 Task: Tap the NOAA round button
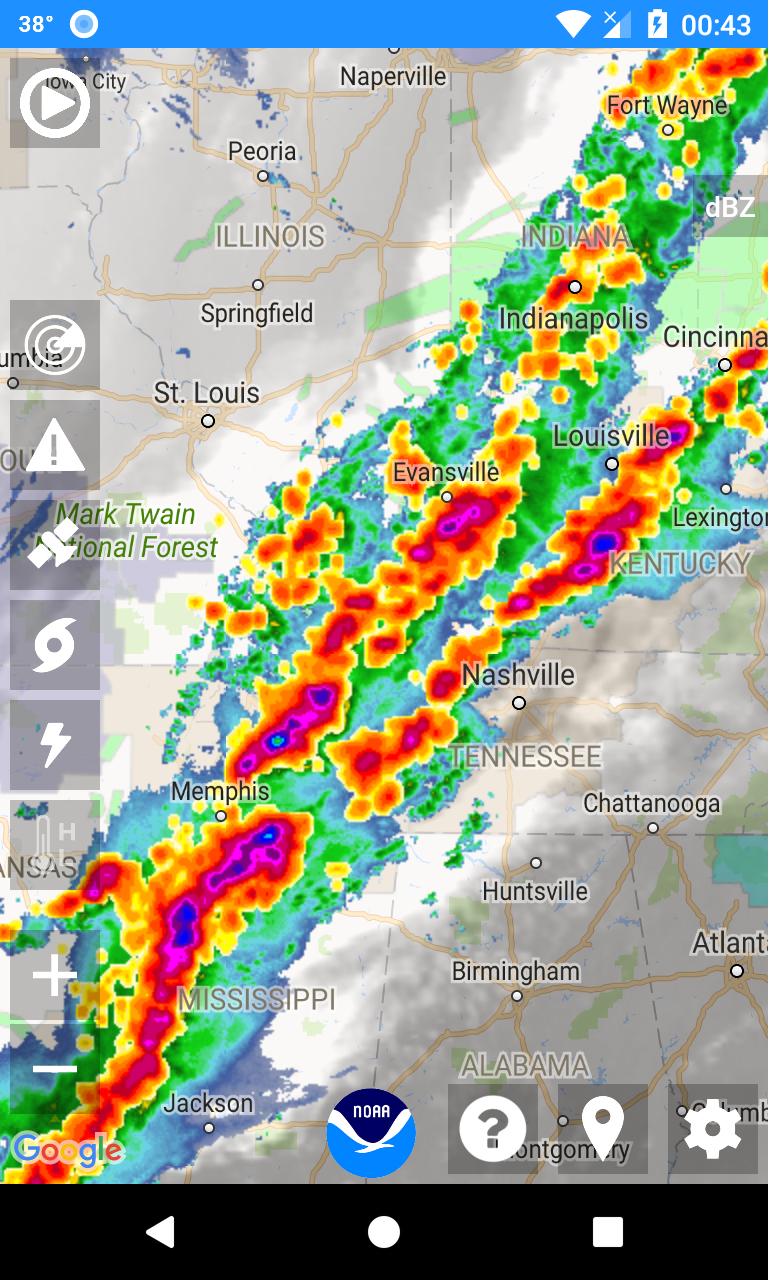point(371,1133)
